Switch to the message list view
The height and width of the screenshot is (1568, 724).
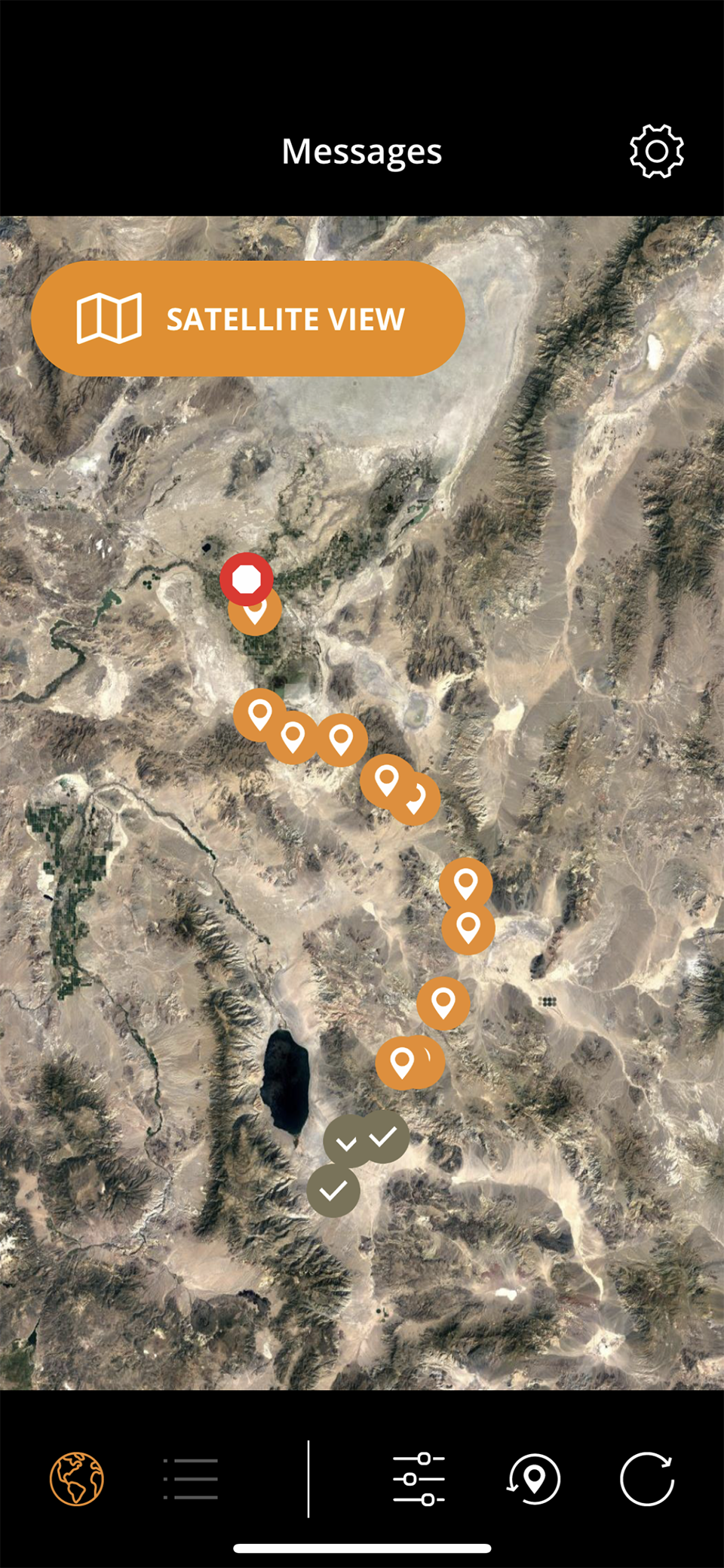[192, 1479]
